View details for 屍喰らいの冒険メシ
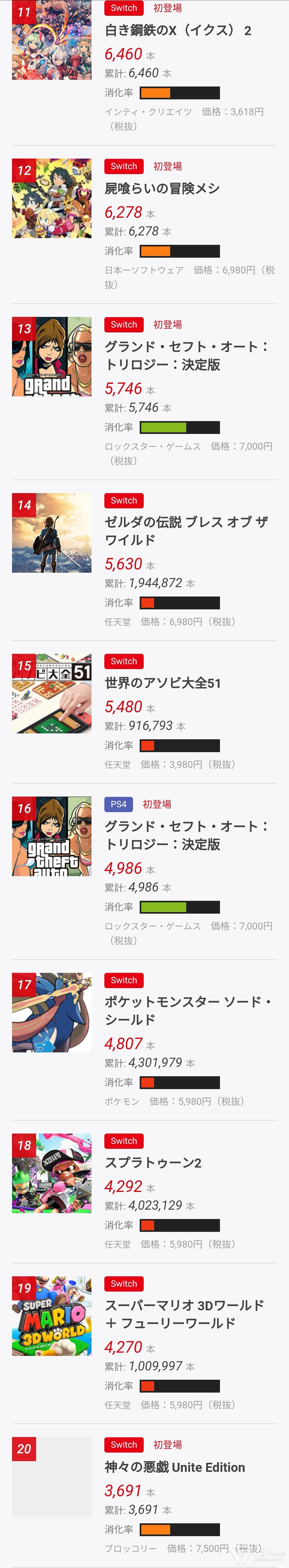This screenshot has height=1568, width=289. [x=162, y=189]
